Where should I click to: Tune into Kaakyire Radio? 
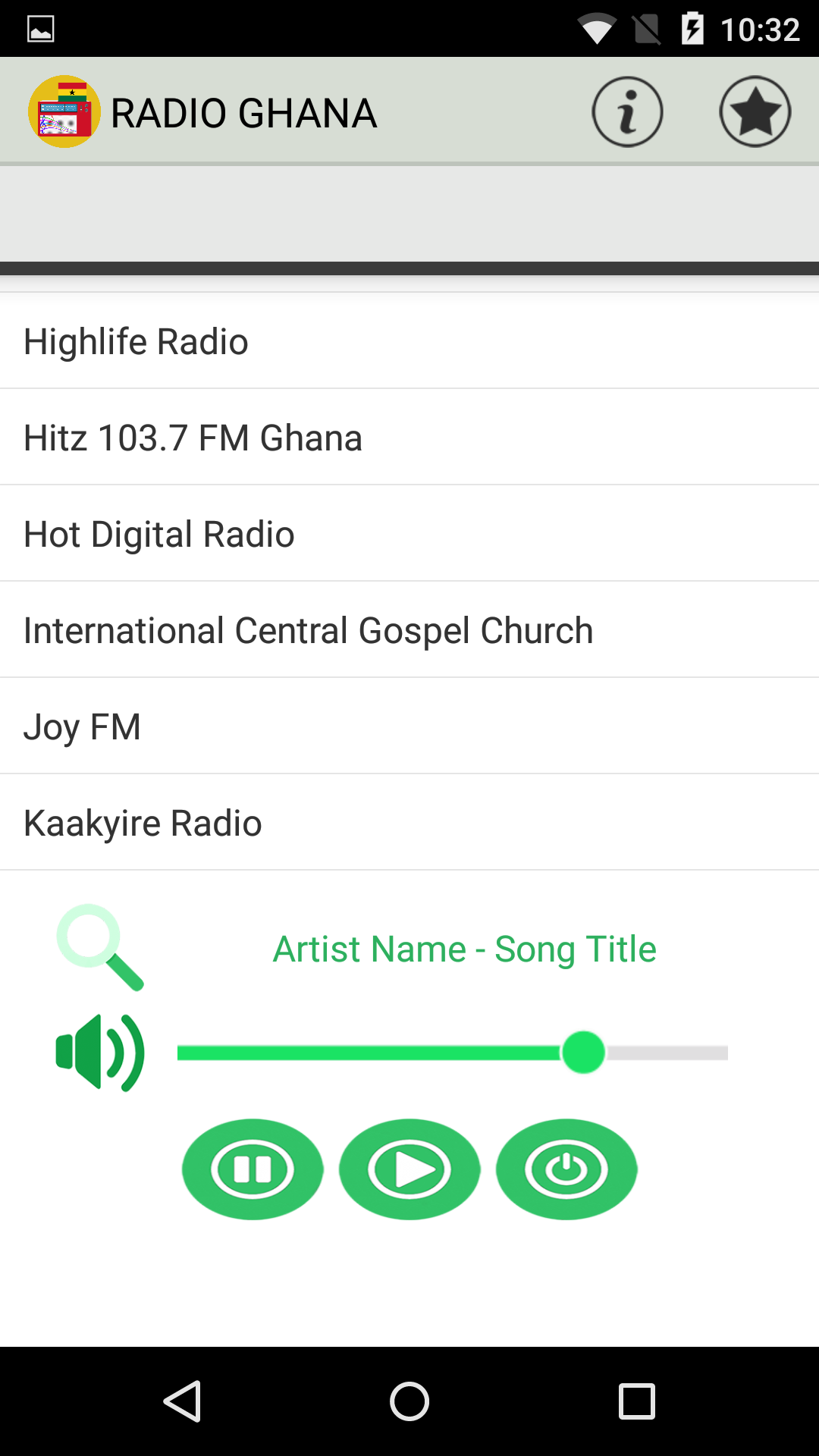409,822
